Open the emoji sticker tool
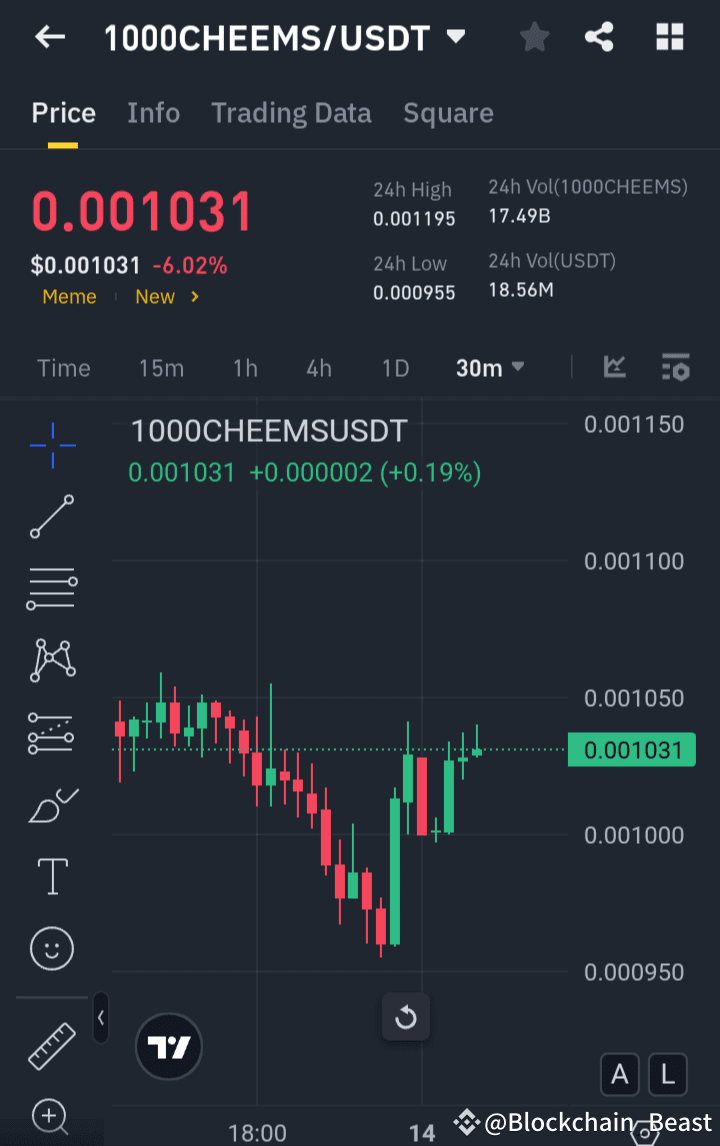Screen dimensions: 720x1146 [x=51, y=948]
